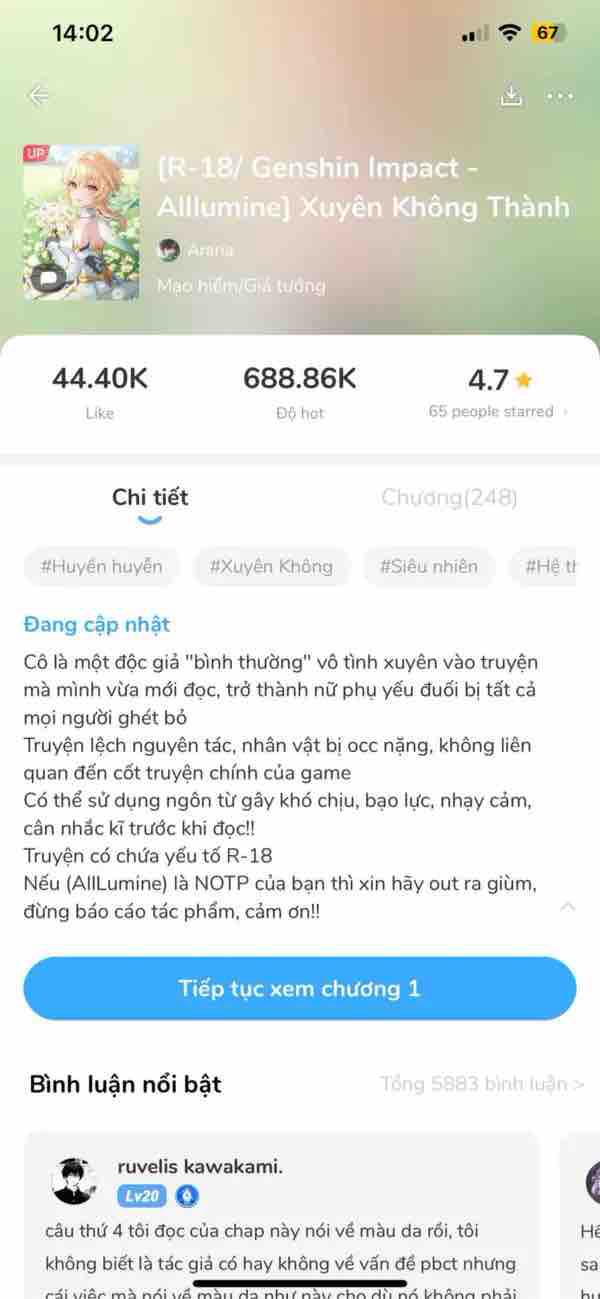Go back using the arrow icon

(x=38, y=96)
